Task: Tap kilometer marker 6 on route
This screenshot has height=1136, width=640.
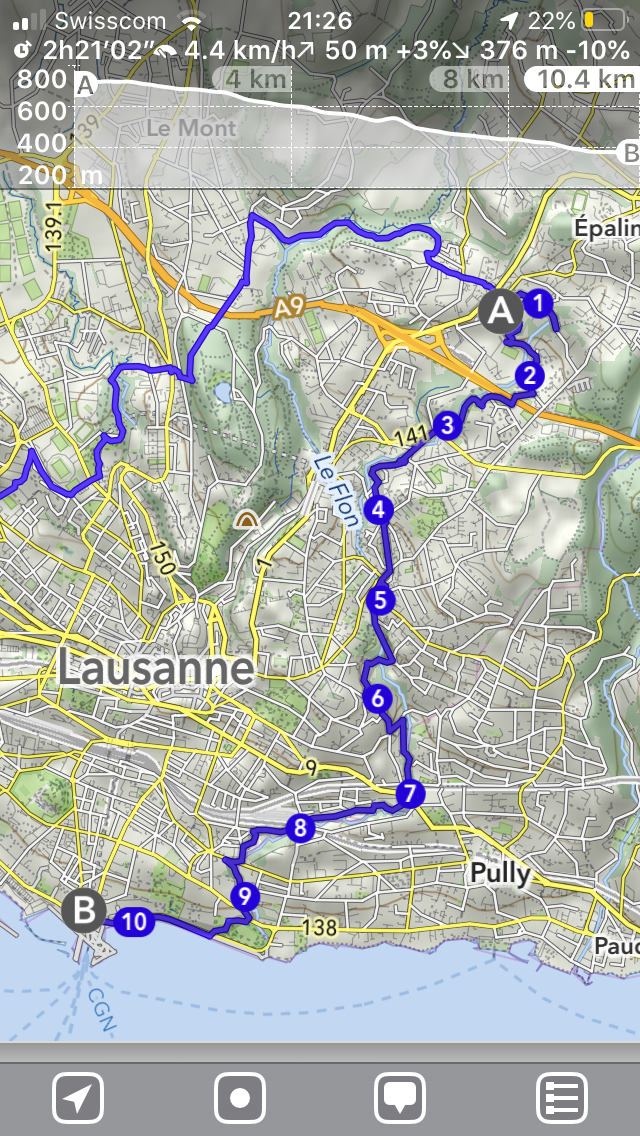Action: [x=377, y=699]
